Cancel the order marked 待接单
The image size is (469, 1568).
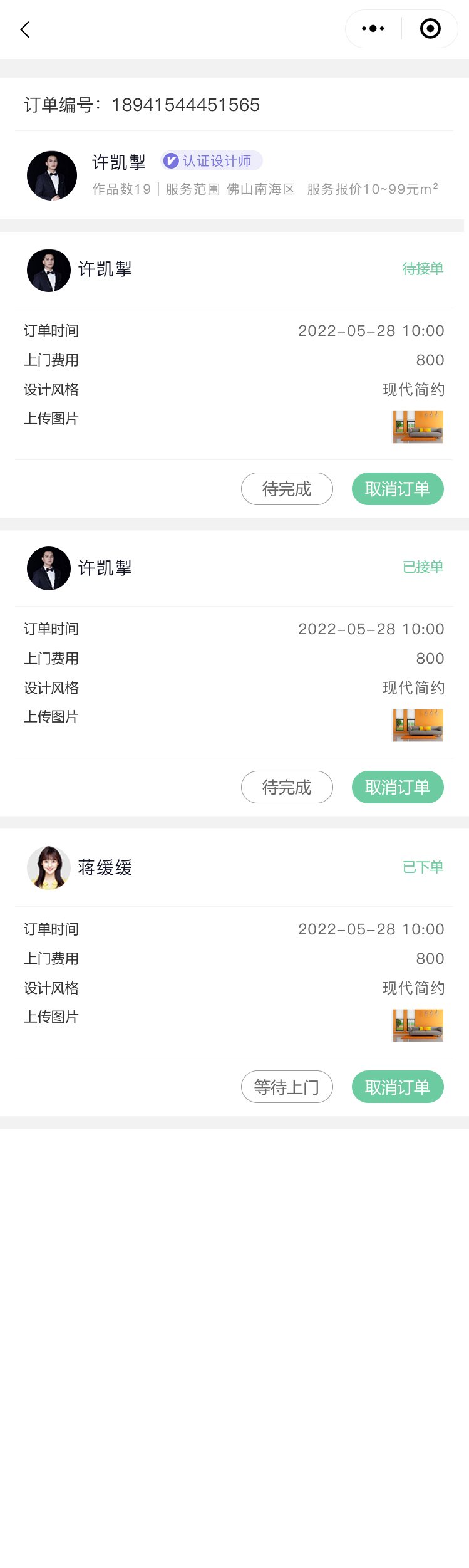(x=398, y=489)
